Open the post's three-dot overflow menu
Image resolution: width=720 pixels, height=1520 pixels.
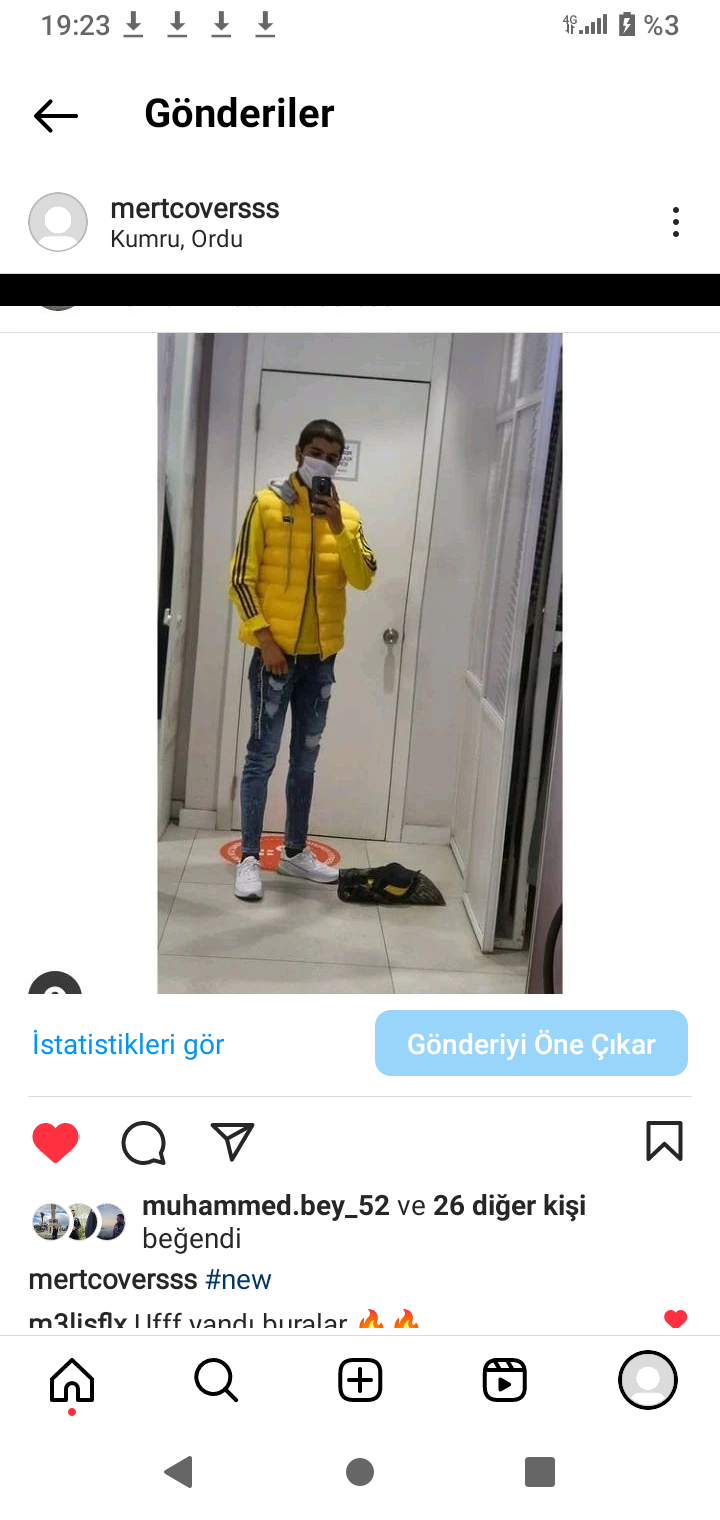click(x=676, y=222)
